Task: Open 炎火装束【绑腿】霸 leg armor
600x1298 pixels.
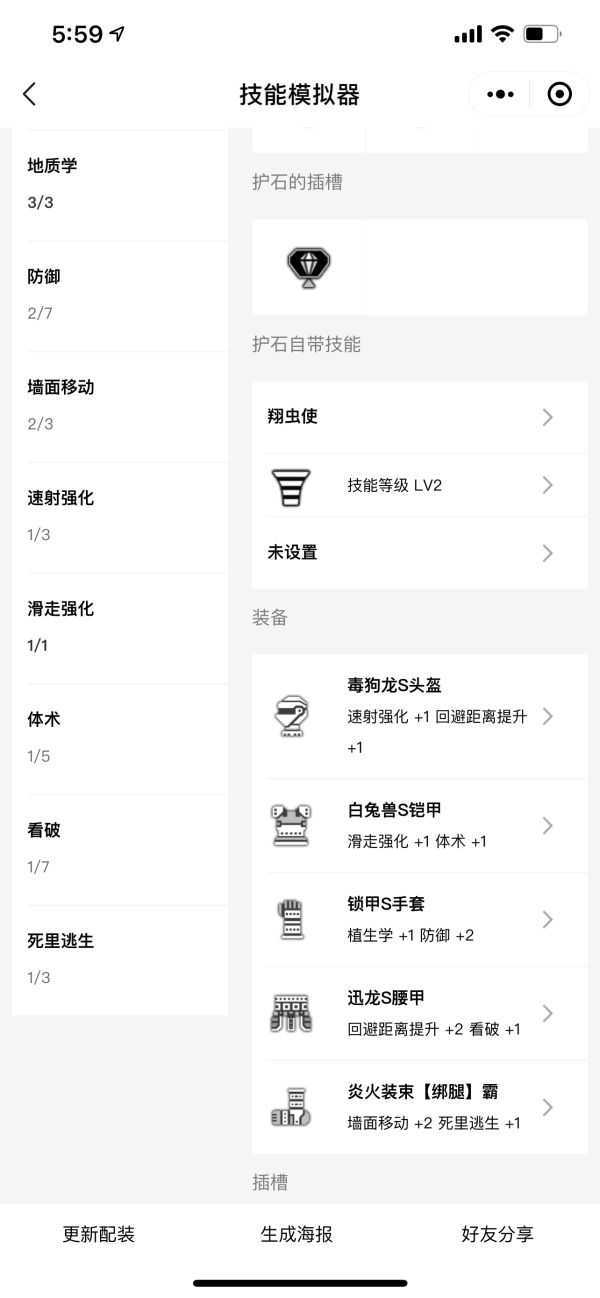Action: (x=419, y=1107)
